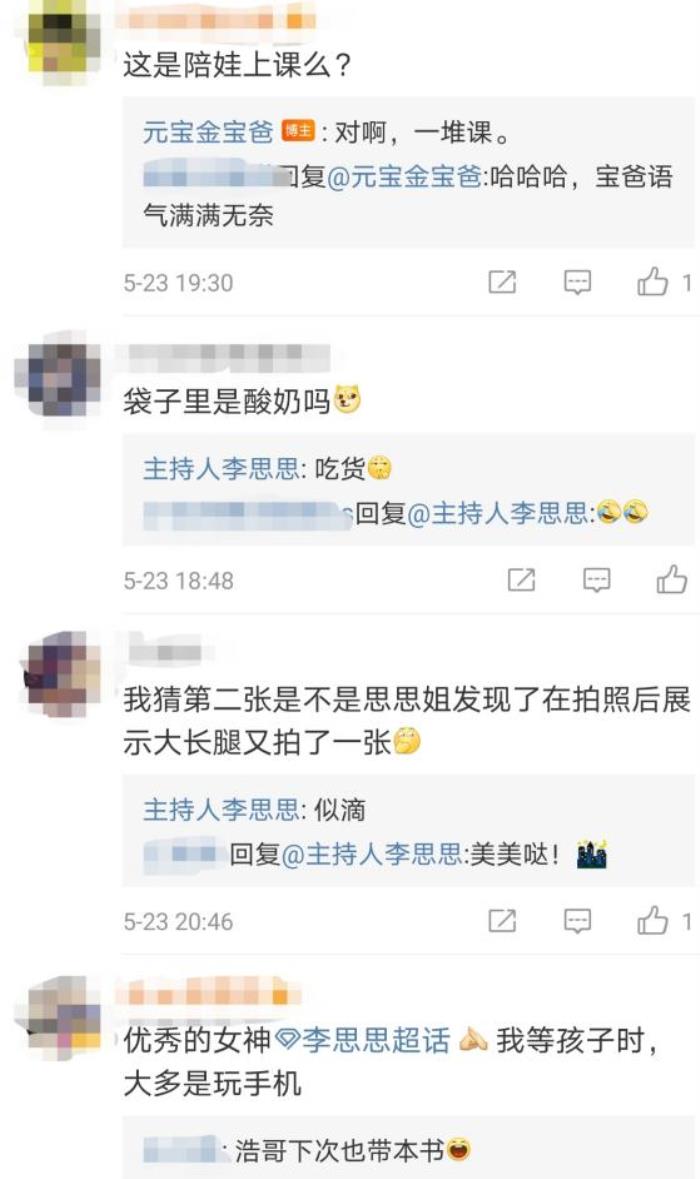Repost the comment posted at 5-23 20:46
This screenshot has width=700, height=1179.
[502, 921]
